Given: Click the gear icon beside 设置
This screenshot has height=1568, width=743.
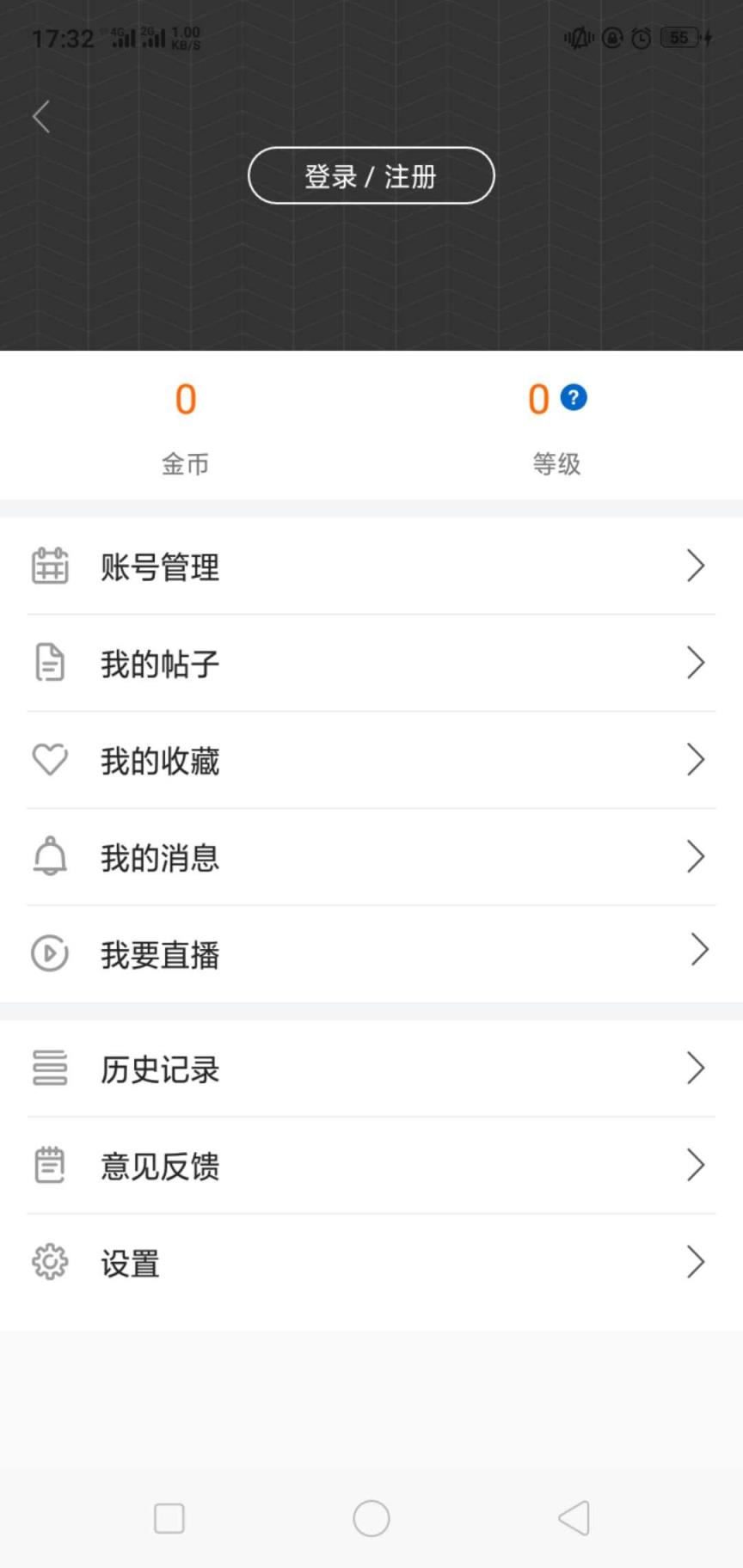Looking at the screenshot, I should coord(50,1263).
